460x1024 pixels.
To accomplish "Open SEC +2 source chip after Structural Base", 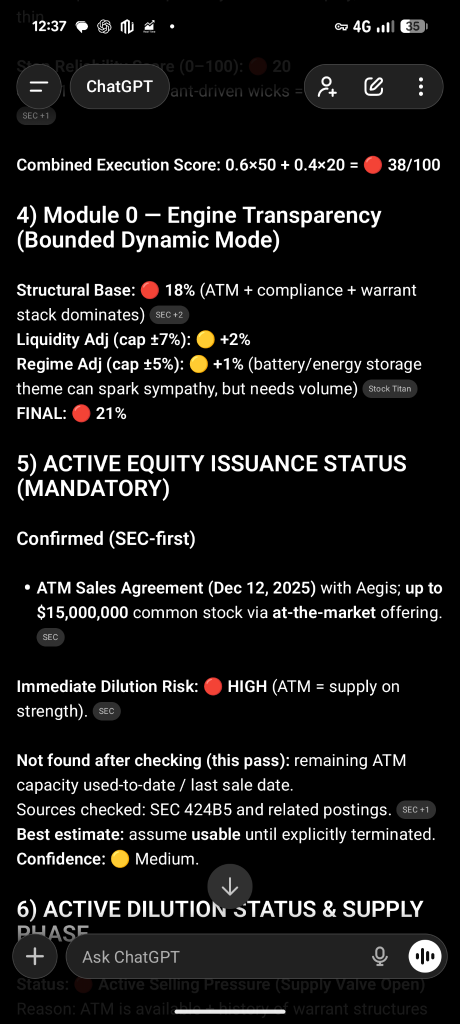I will [170, 315].
